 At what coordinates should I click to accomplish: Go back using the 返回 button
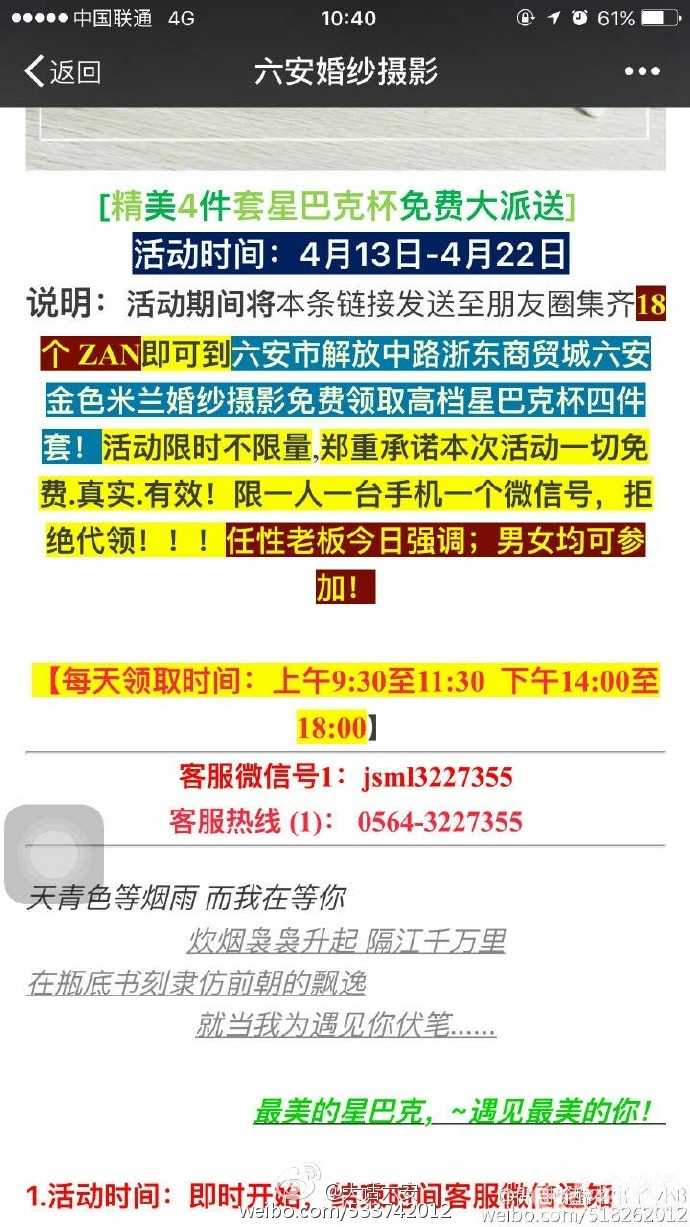(62, 72)
